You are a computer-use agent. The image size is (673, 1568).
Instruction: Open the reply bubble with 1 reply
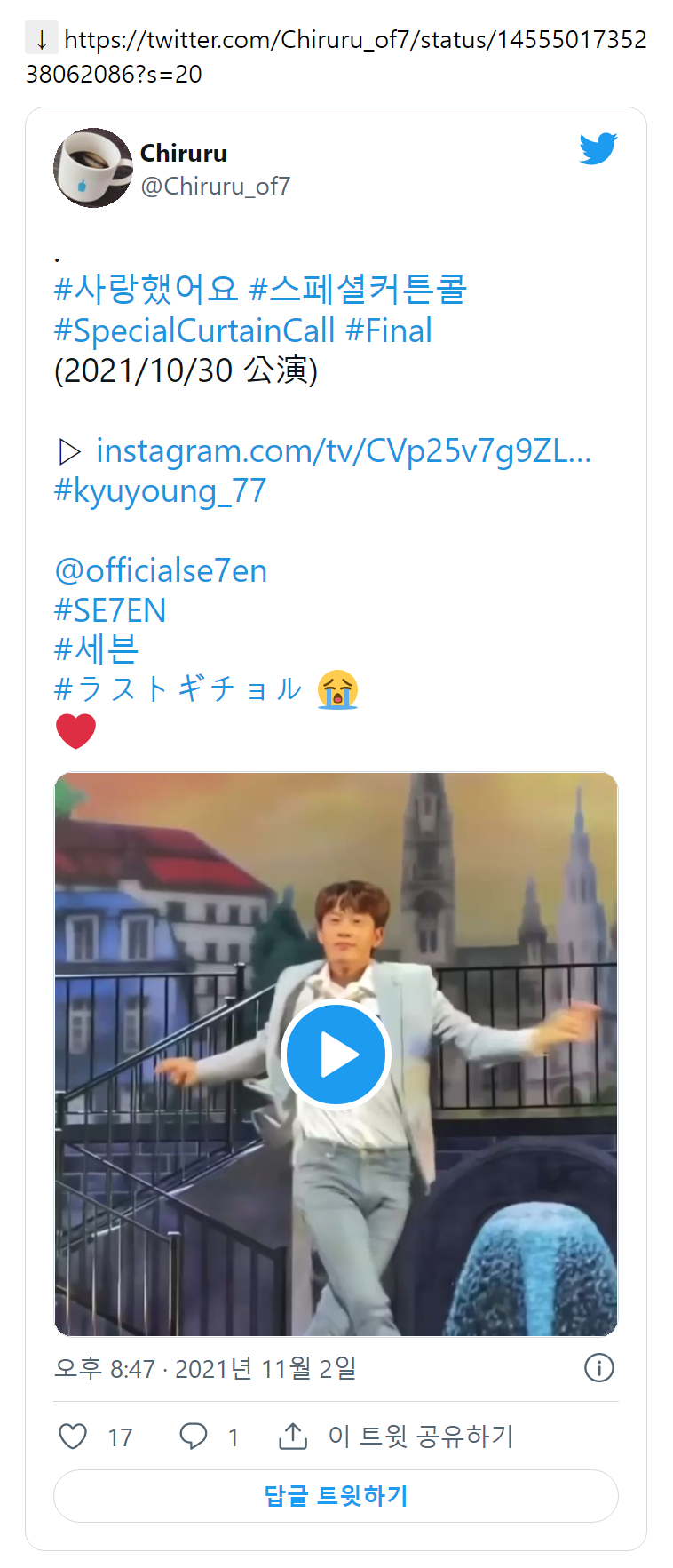(x=194, y=1437)
